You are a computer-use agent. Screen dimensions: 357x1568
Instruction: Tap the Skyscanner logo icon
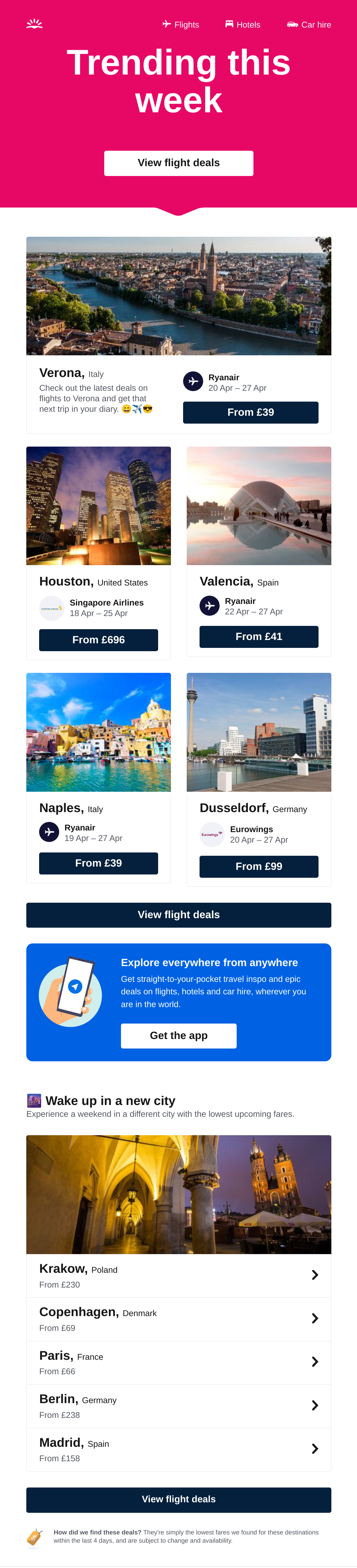[35, 24]
